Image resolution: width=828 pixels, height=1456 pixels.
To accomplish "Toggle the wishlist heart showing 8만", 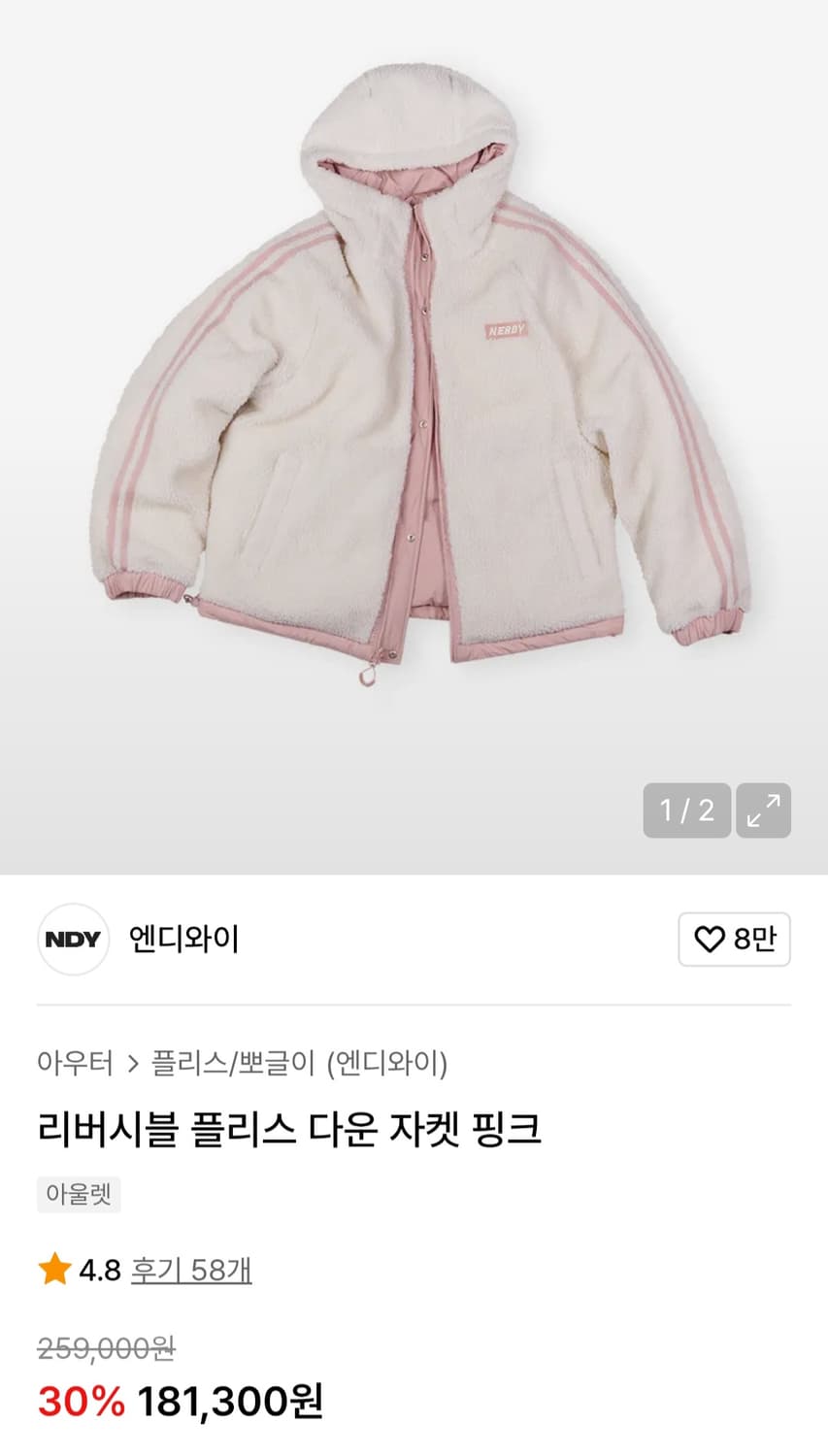I will [735, 939].
